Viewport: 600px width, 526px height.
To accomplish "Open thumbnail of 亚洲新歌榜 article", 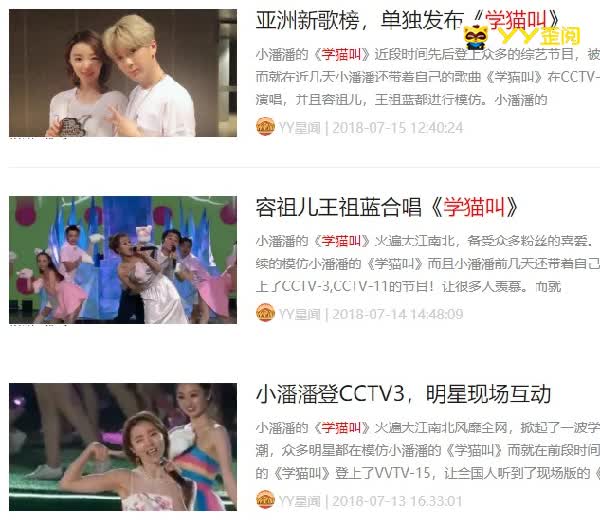I will 123,74.
